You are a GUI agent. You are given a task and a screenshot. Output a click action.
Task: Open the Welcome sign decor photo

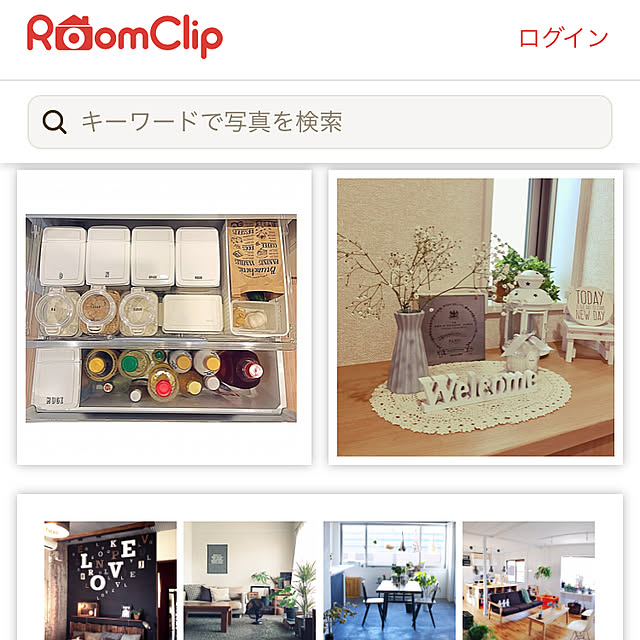pyautogui.click(x=475, y=318)
